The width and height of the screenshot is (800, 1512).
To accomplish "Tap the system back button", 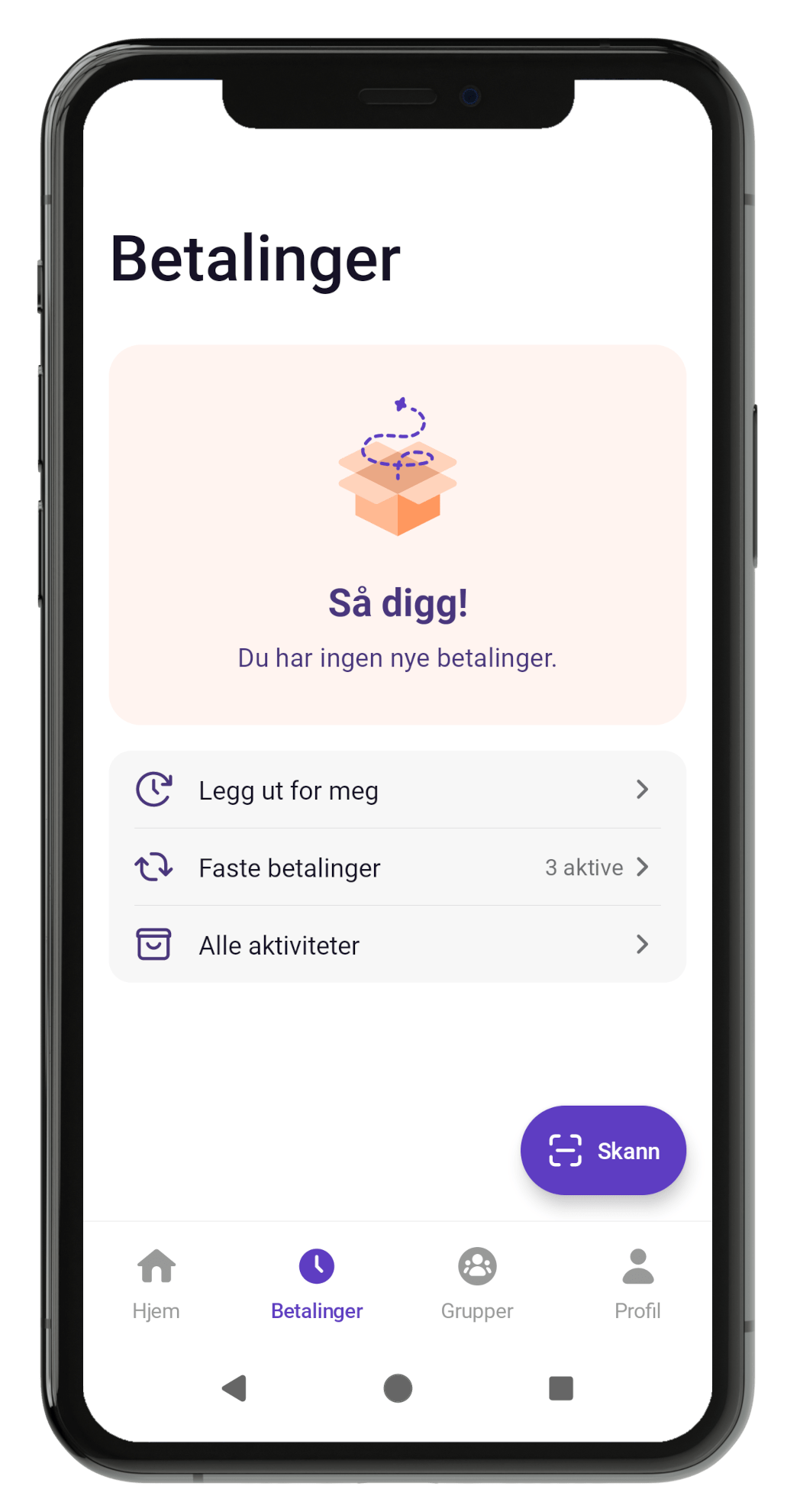I will click(x=234, y=1388).
